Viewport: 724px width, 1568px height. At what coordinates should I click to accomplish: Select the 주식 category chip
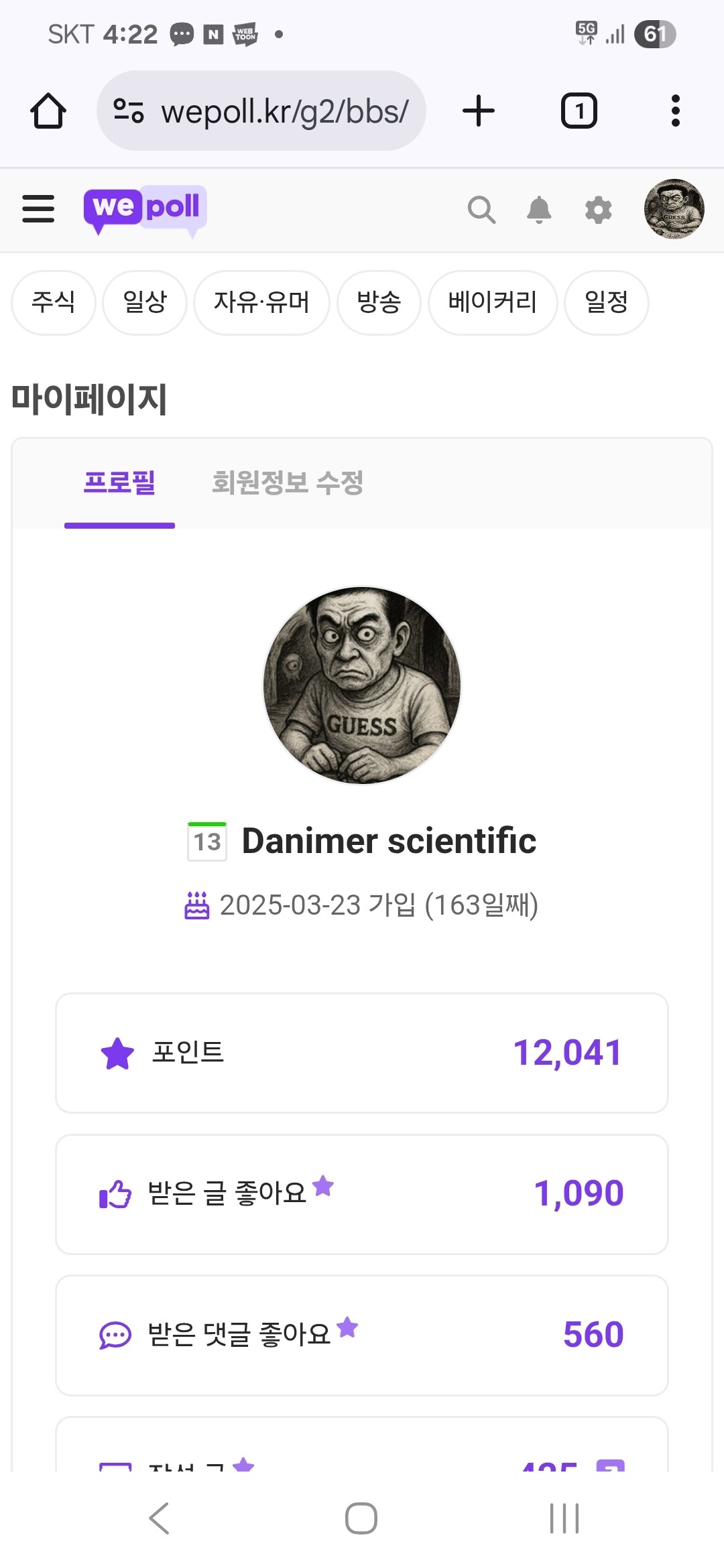click(x=54, y=302)
